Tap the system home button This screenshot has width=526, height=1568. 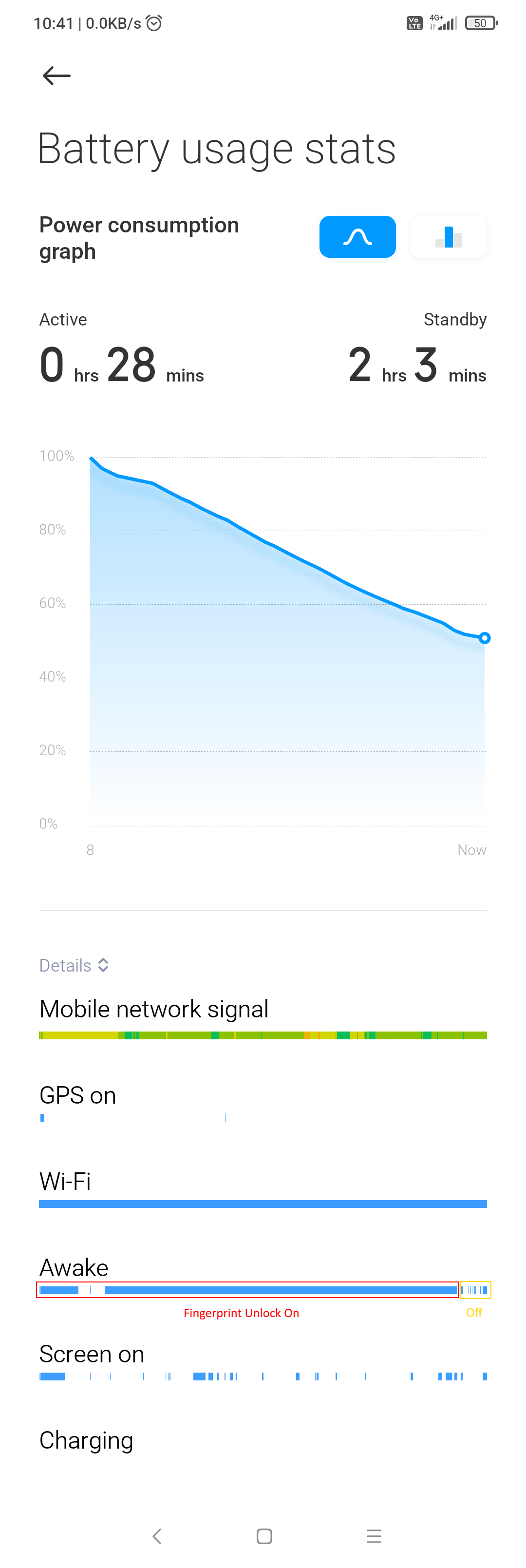(x=264, y=1536)
